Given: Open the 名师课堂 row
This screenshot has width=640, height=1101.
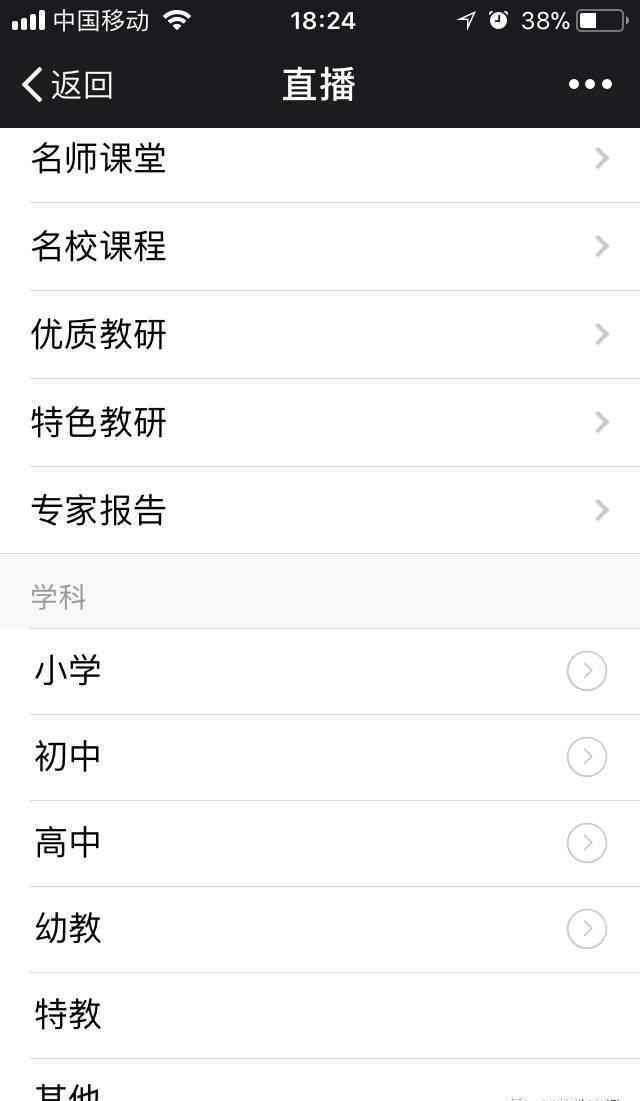Looking at the screenshot, I should 320,158.
